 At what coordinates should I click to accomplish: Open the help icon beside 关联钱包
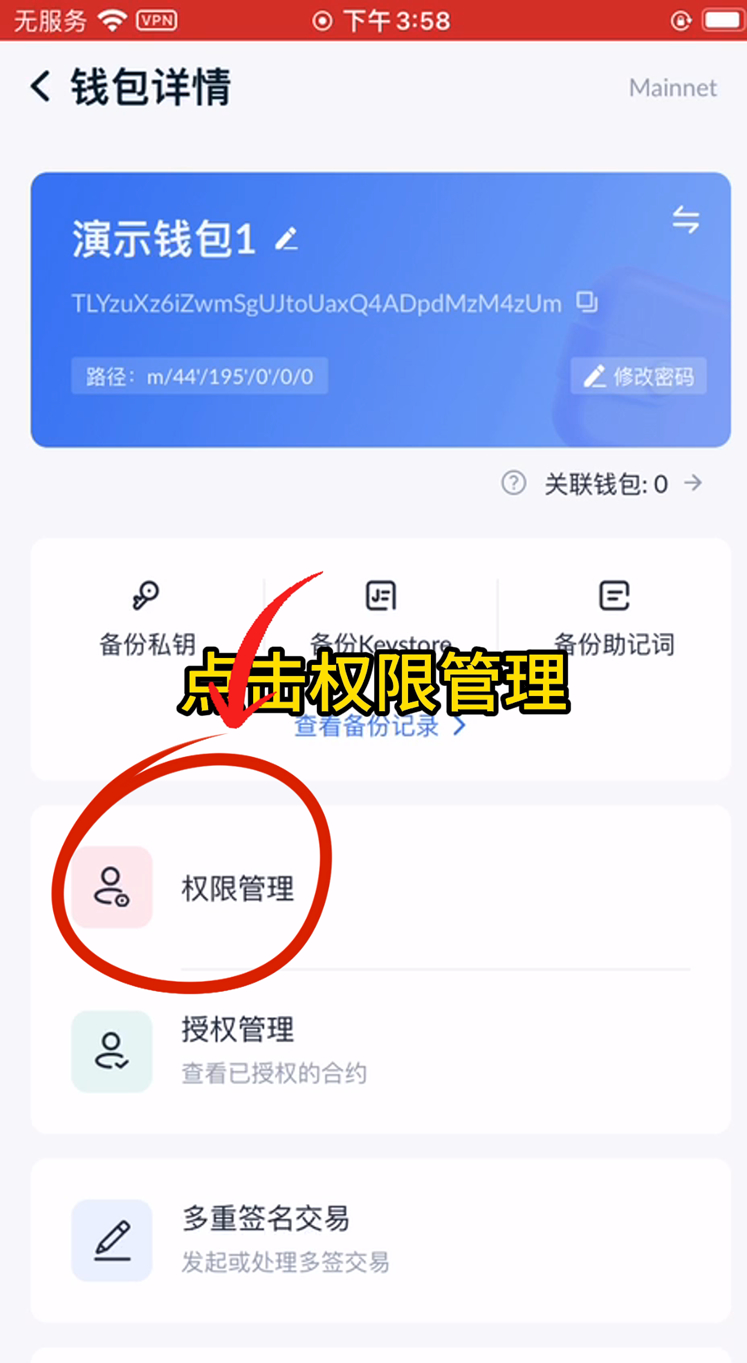click(513, 484)
